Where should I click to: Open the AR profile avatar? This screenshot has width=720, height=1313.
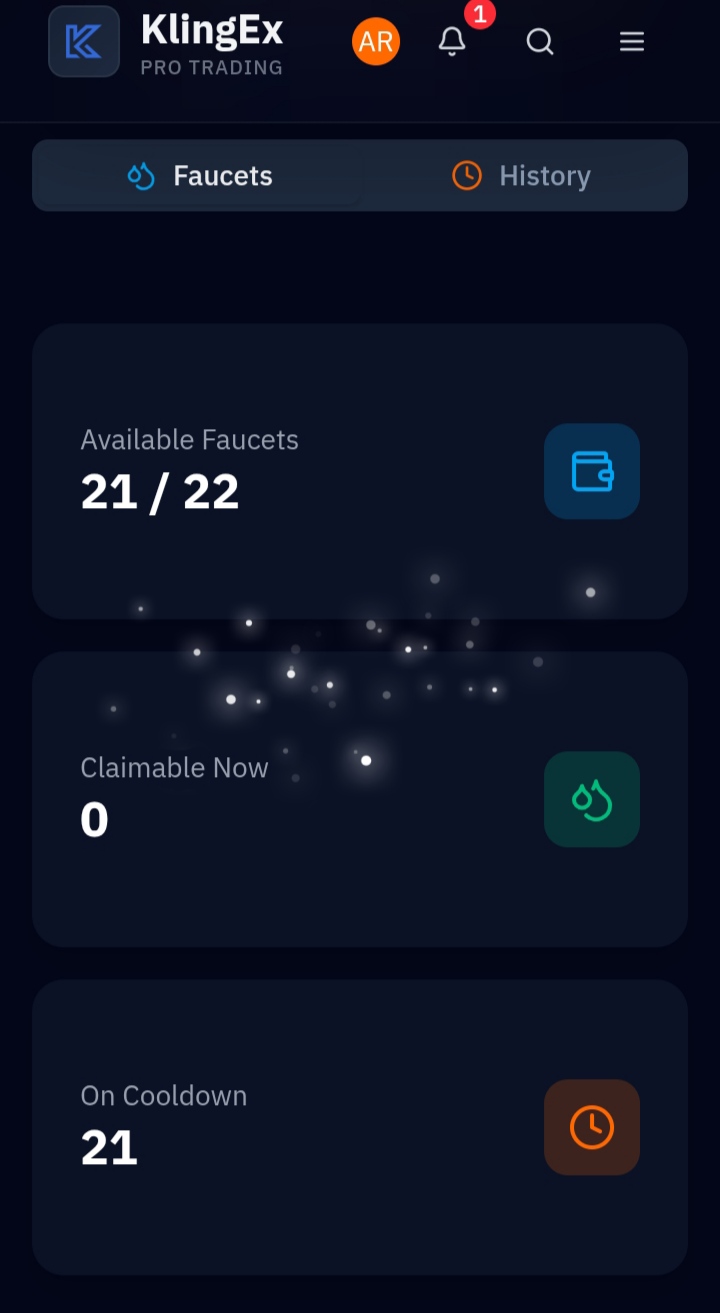coord(376,42)
